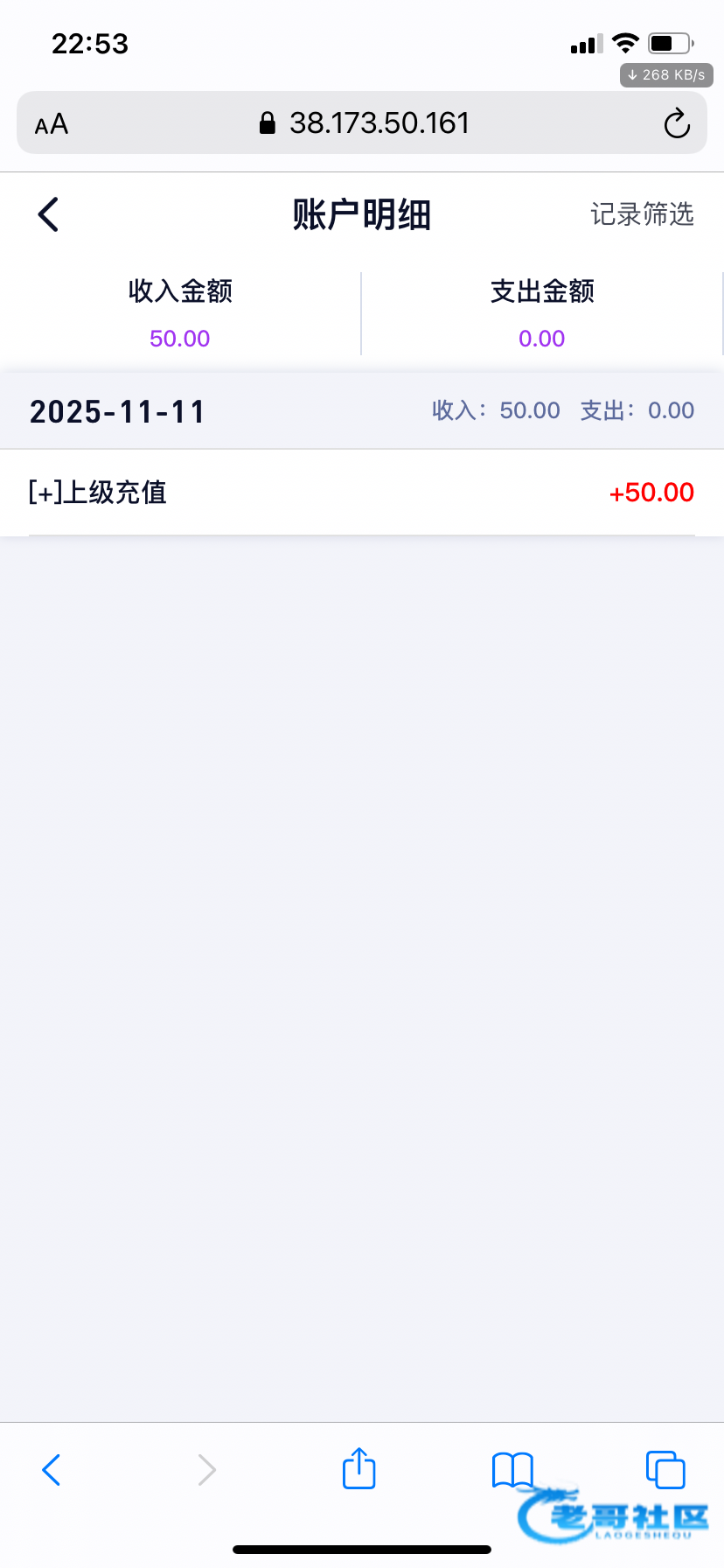724x1568 pixels.
Task: Open the 记录筛选 filter
Action: [642, 214]
